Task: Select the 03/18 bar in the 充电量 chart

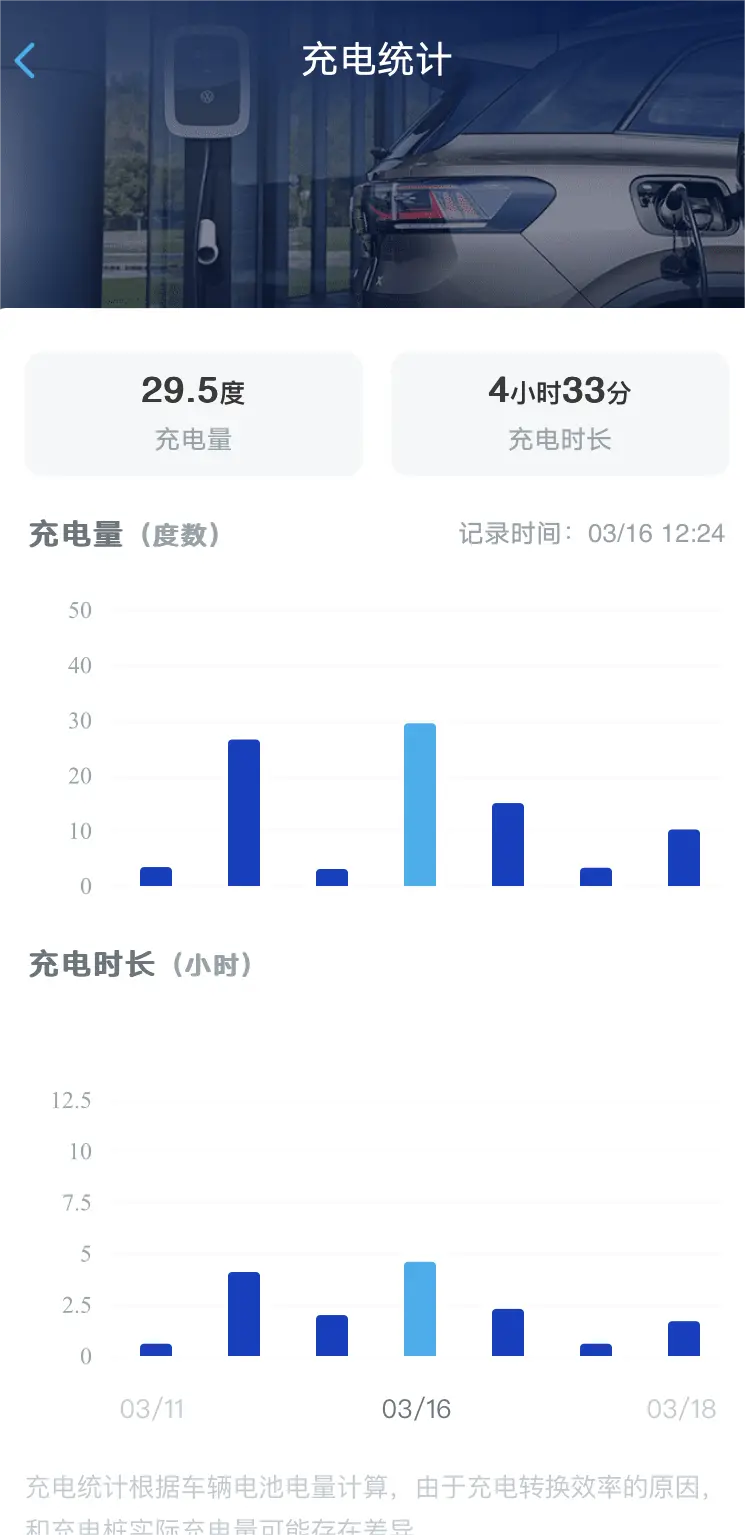Action: click(684, 858)
